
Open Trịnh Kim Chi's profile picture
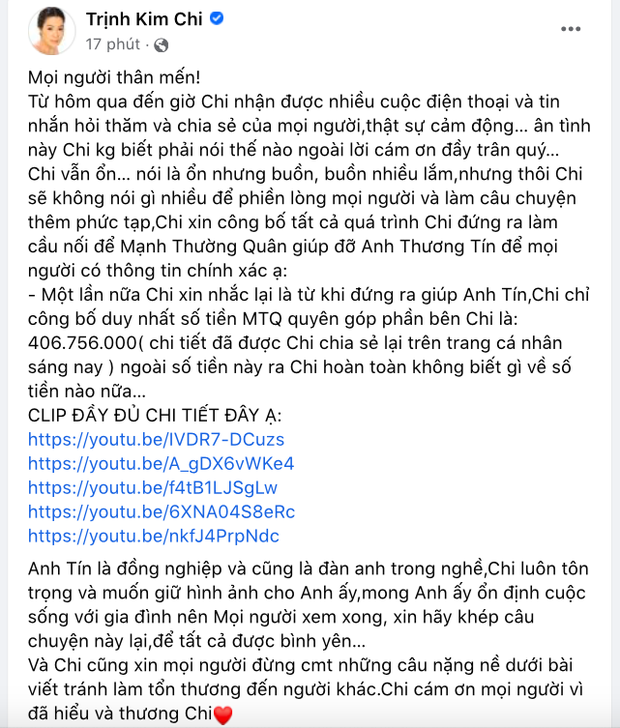coord(47,31)
